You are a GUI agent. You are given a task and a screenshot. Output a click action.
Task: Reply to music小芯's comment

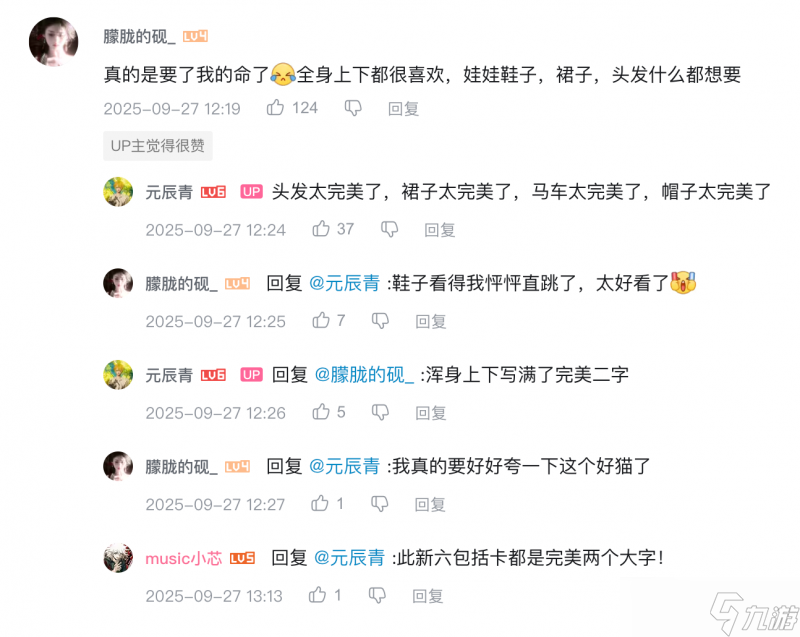427,596
